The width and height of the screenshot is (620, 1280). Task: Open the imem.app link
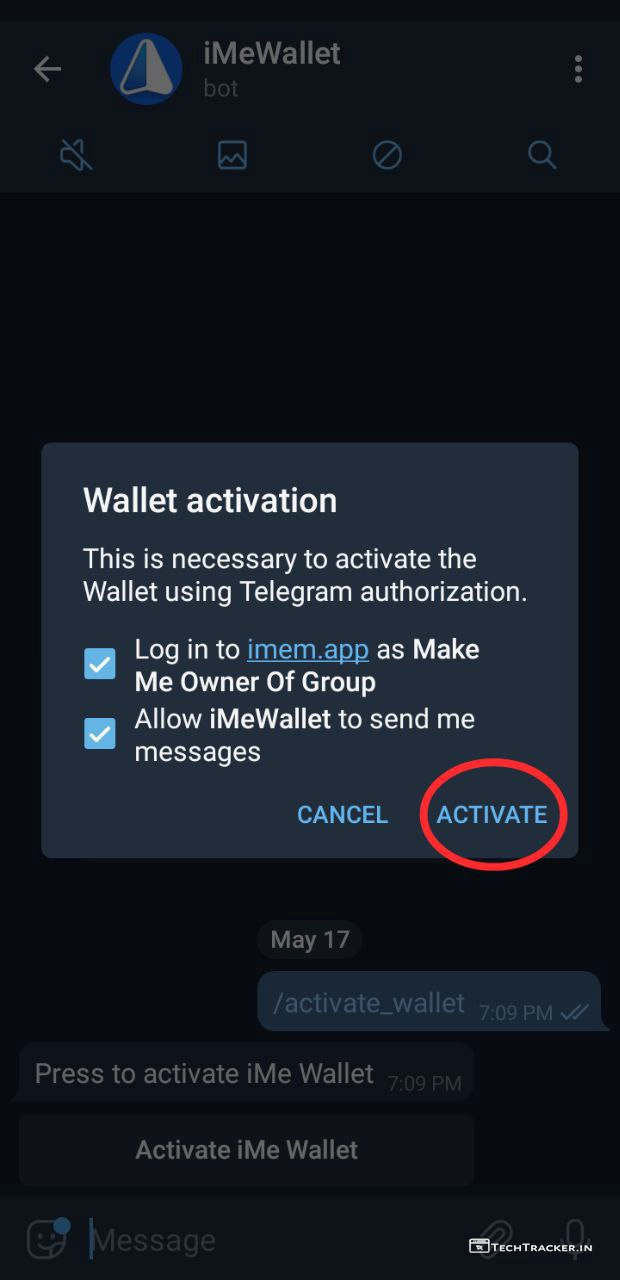[308, 649]
